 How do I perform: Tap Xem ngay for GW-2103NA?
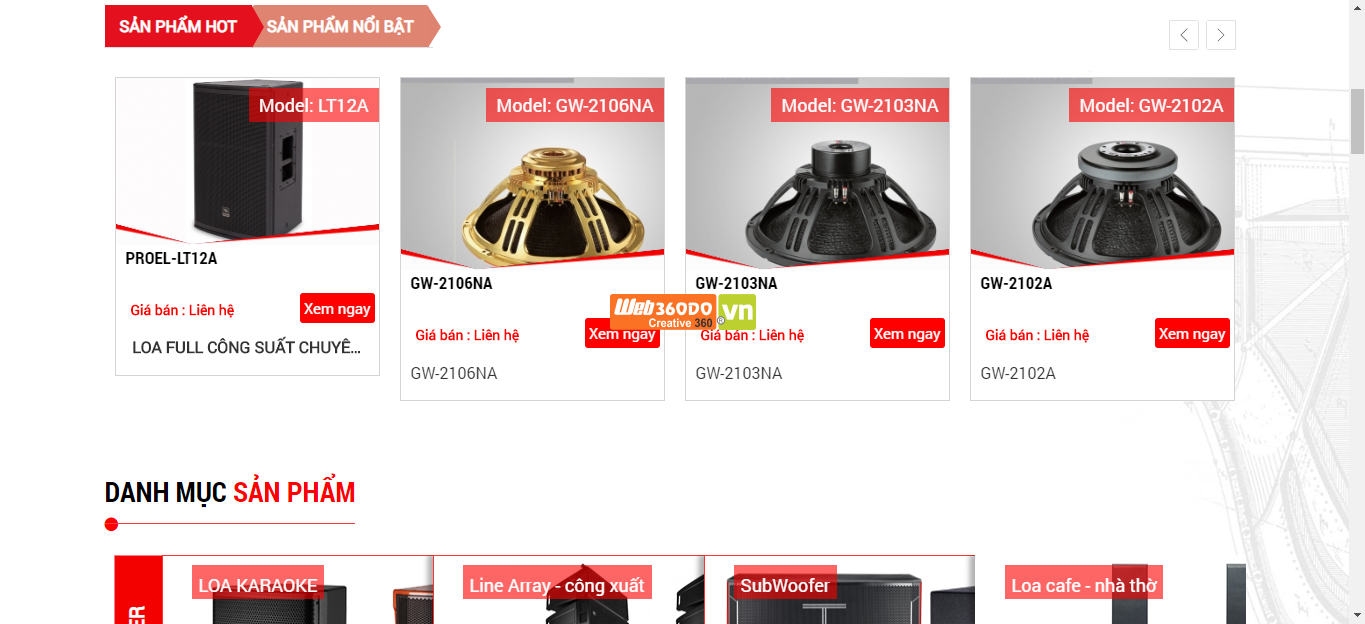(907, 334)
